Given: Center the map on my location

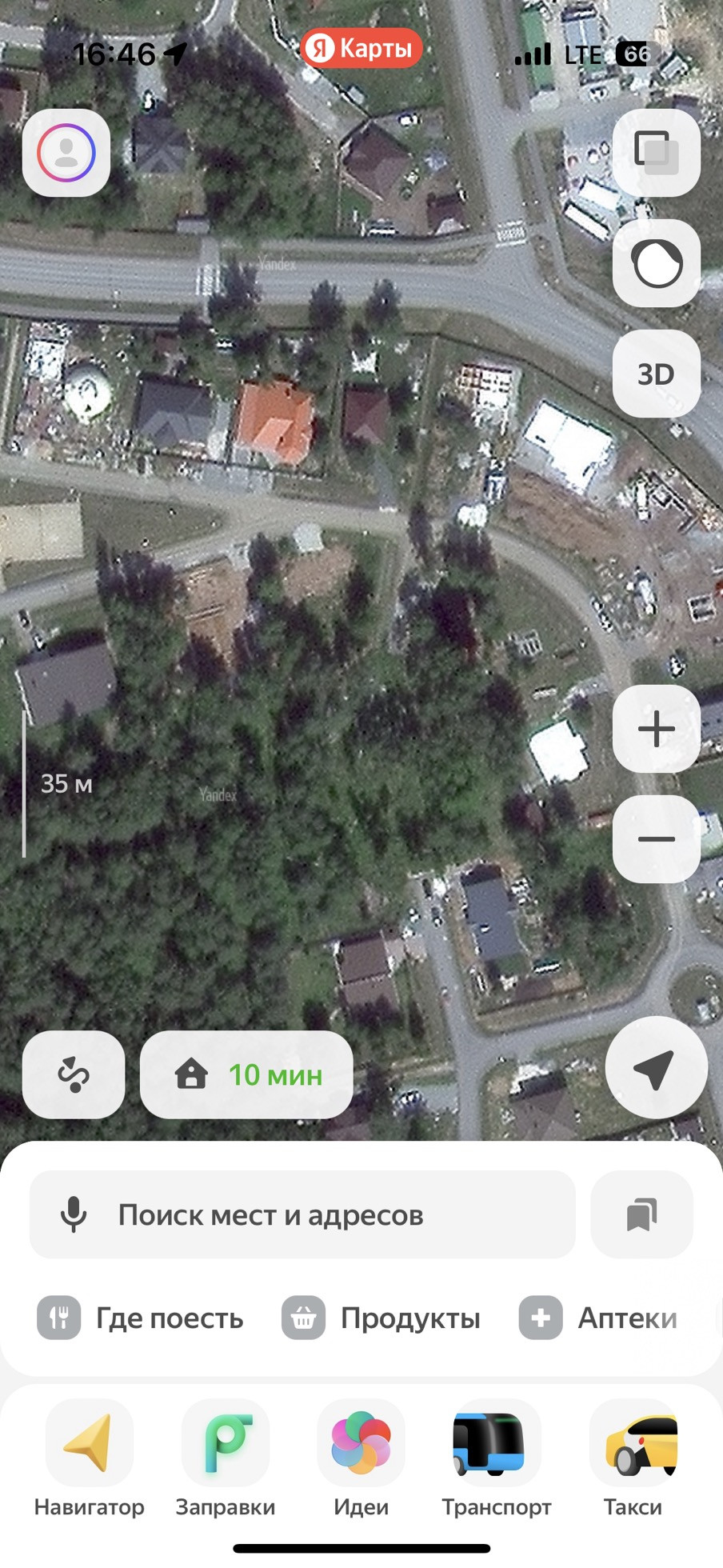Looking at the screenshot, I should coord(656,1068).
